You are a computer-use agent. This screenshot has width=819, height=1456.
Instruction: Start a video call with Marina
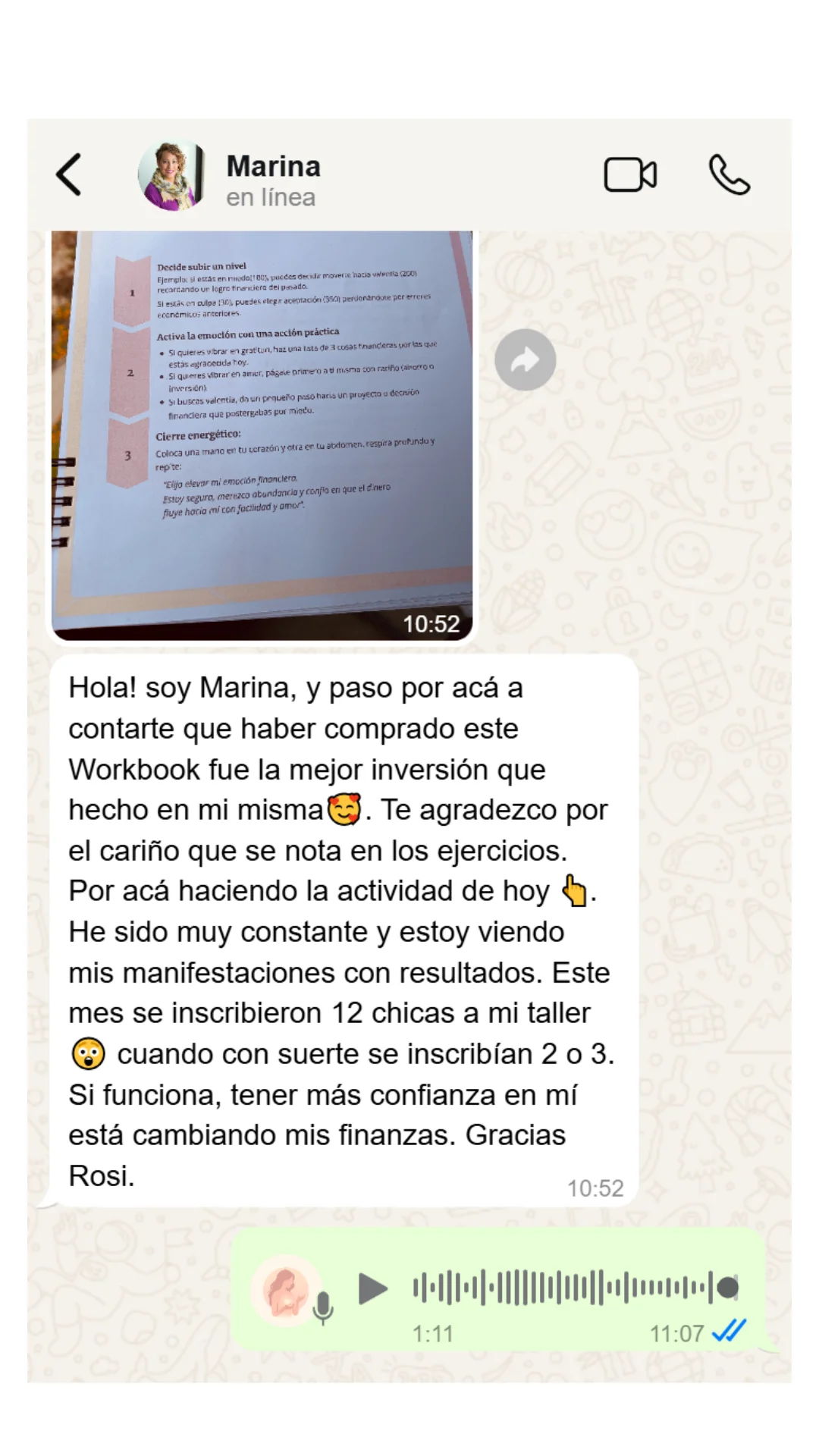click(629, 175)
